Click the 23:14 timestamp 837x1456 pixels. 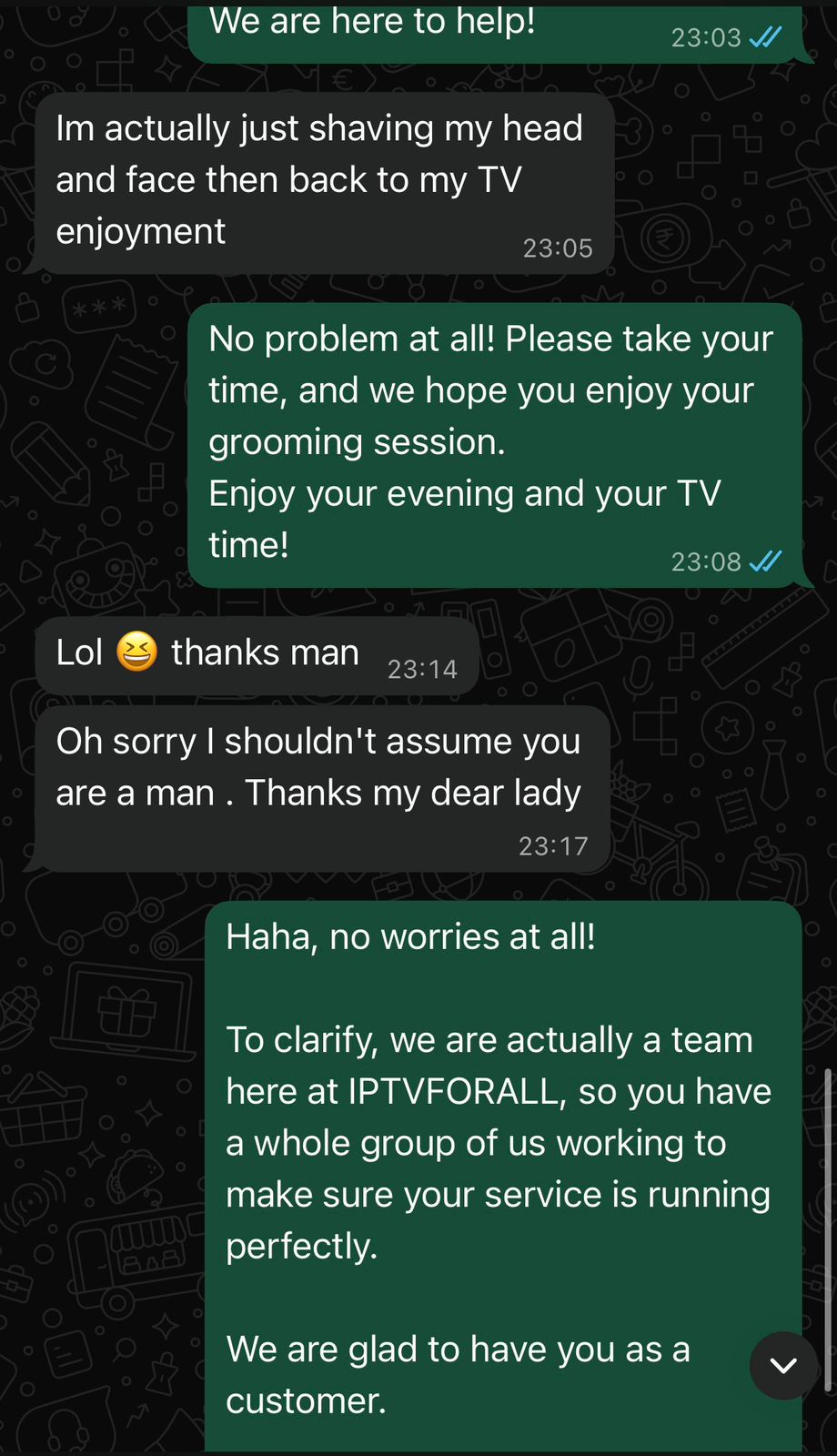[x=422, y=669]
